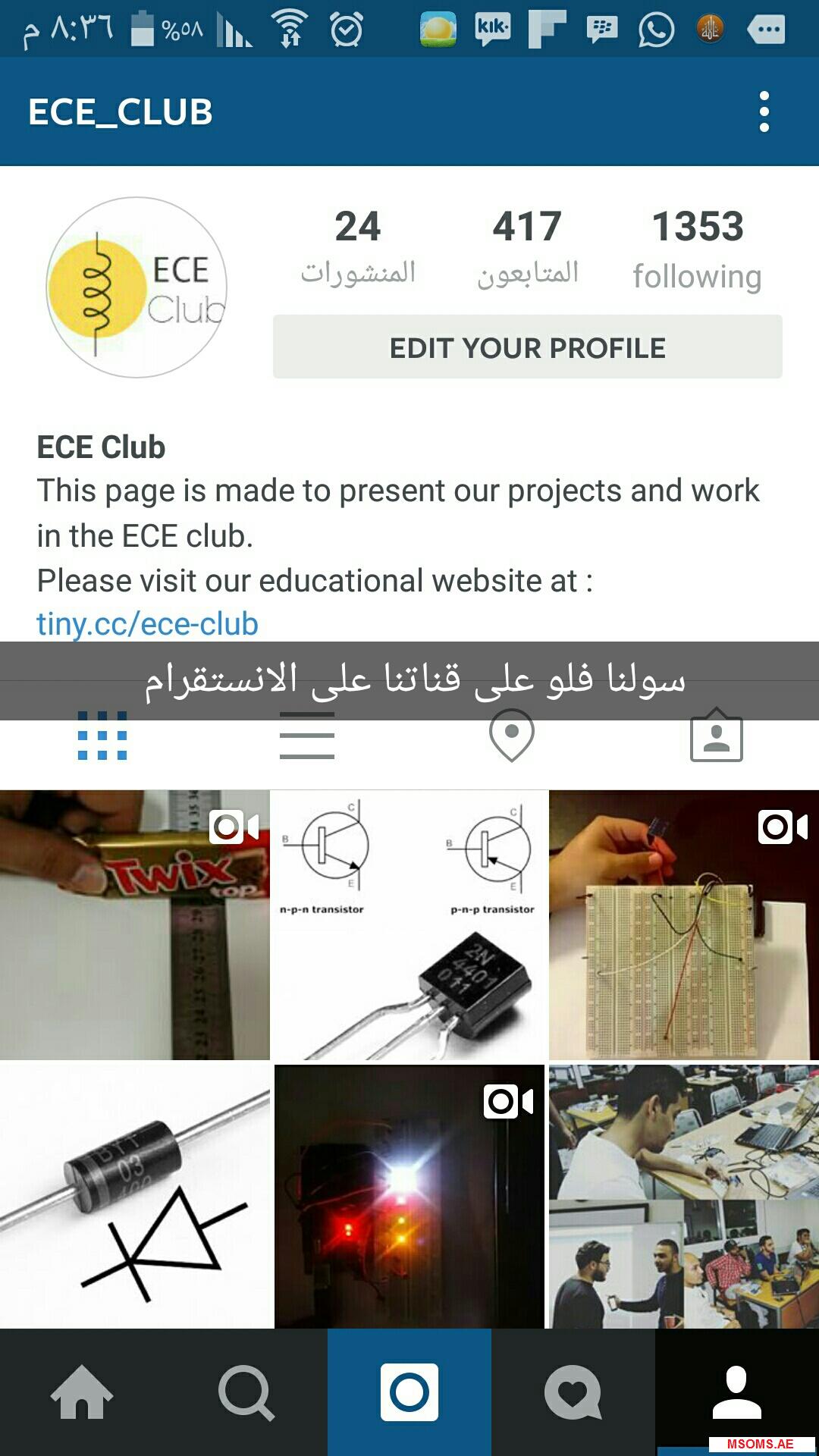Image resolution: width=819 pixels, height=1456 pixels.
Task: Open the activity heart tab
Action: (x=573, y=1392)
